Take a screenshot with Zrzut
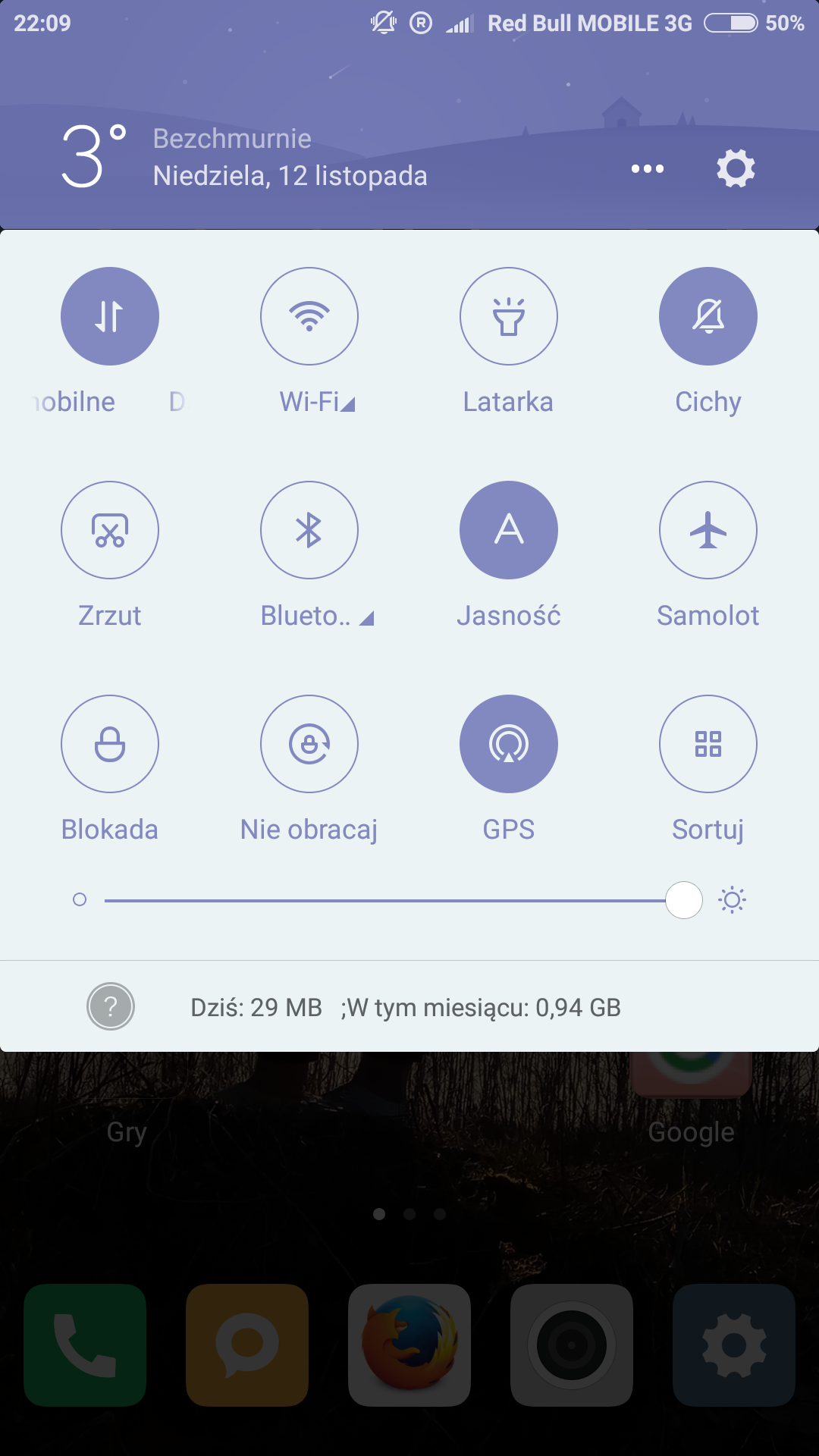819x1456 pixels. (x=110, y=530)
